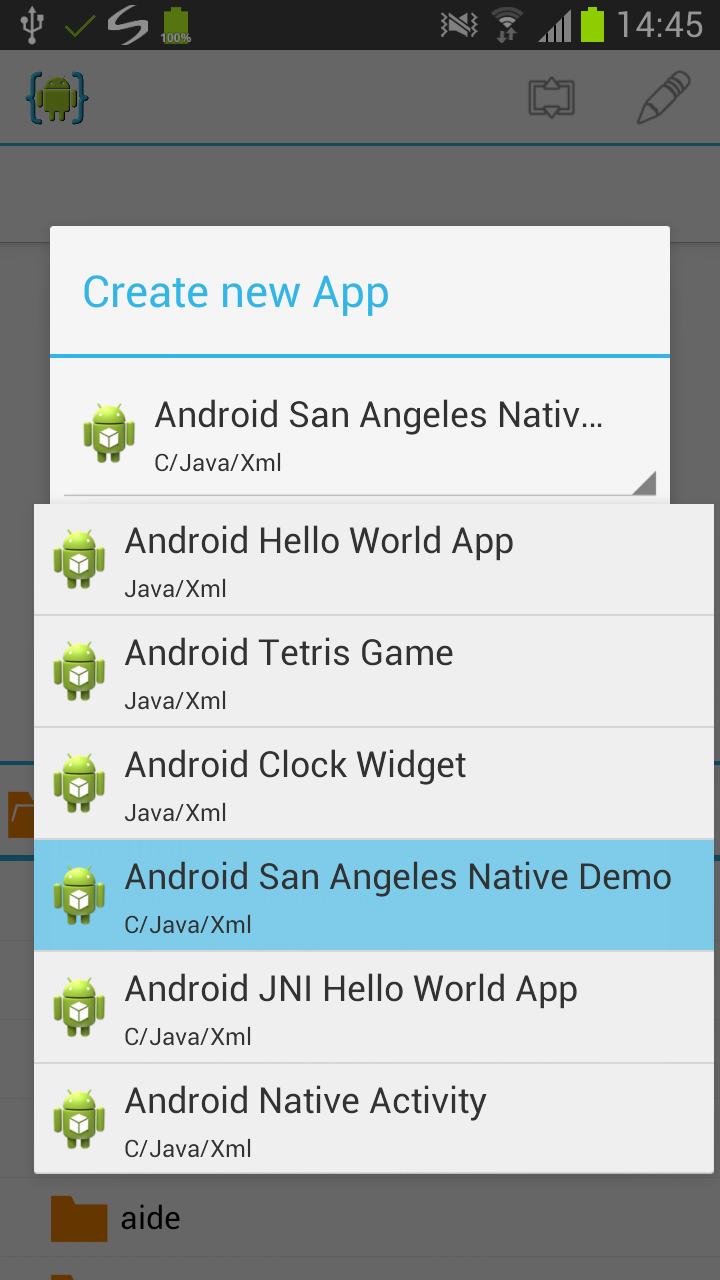The width and height of the screenshot is (720, 1280).
Task: Select the refresh/switch icon in the top bar
Action: [551, 97]
